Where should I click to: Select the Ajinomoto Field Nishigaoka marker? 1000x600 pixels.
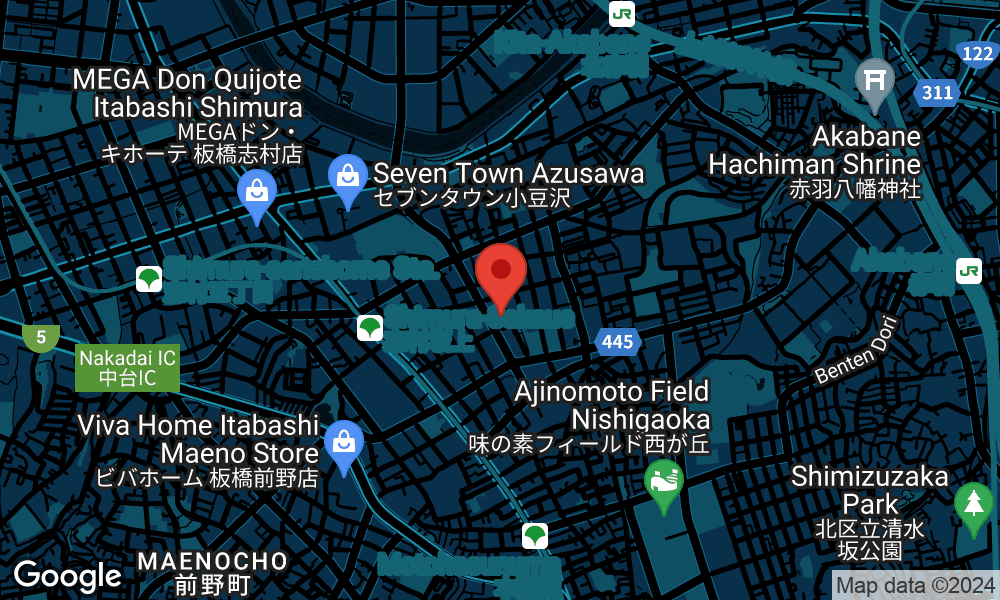663,482
